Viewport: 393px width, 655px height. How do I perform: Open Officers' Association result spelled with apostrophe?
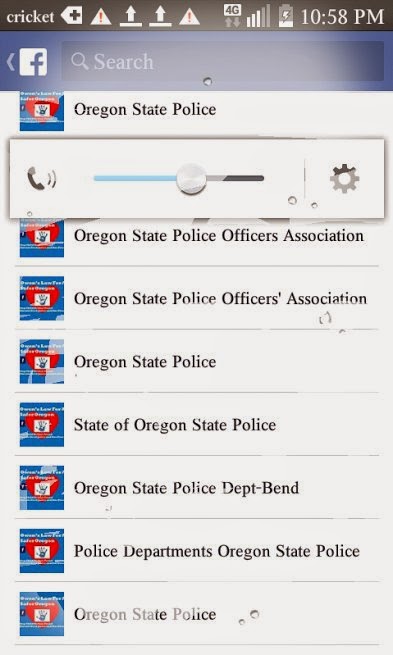[197, 298]
